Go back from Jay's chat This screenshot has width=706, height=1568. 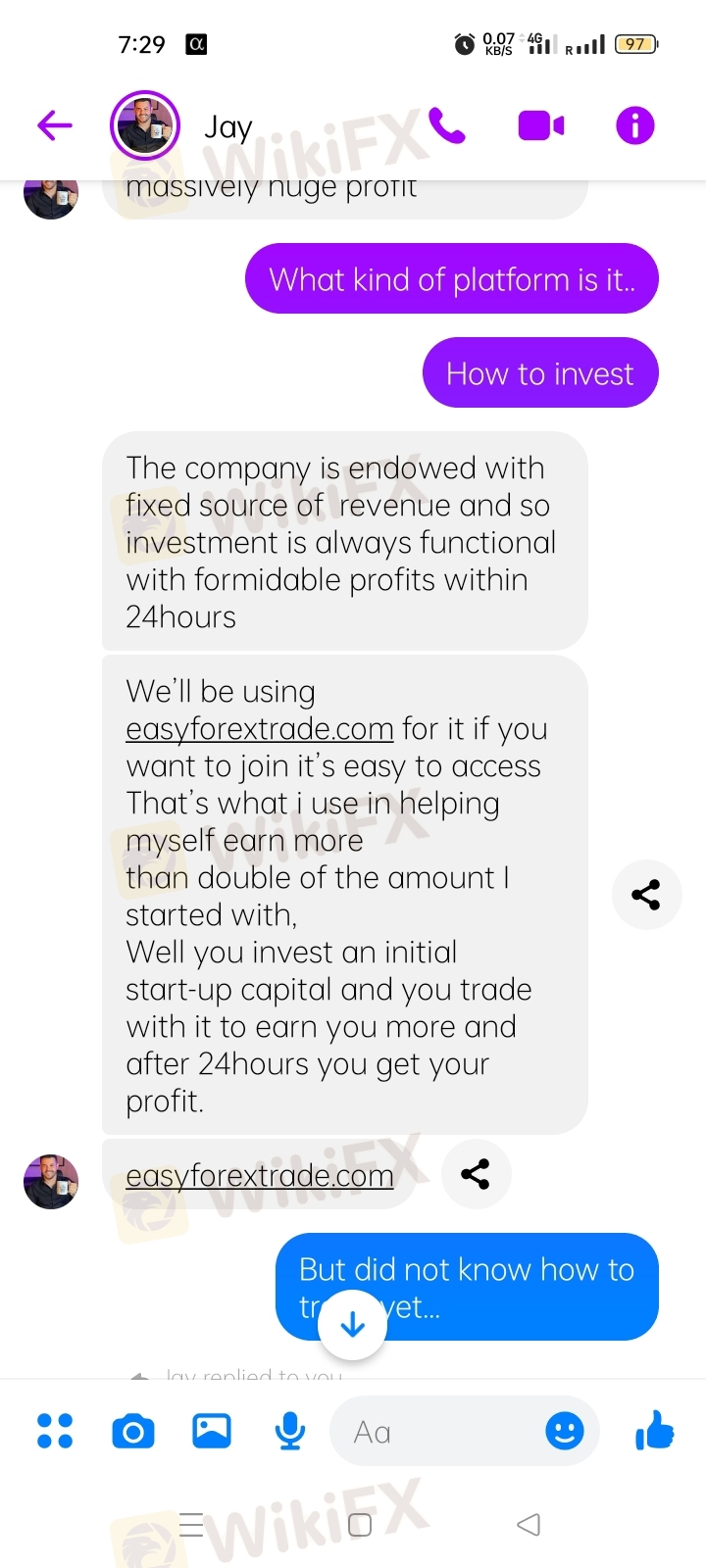(55, 125)
